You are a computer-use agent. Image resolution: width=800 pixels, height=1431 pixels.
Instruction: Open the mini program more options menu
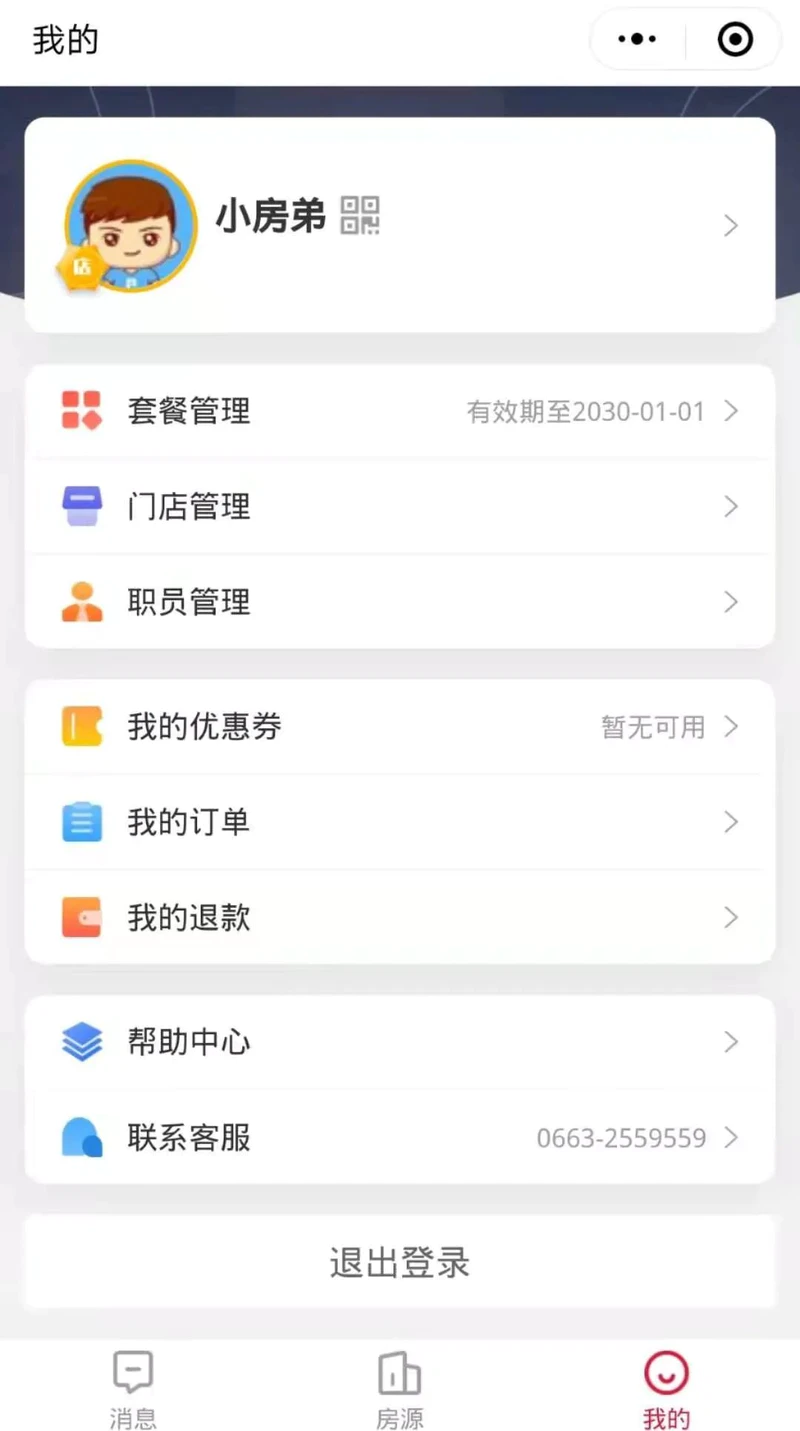tap(637, 40)
